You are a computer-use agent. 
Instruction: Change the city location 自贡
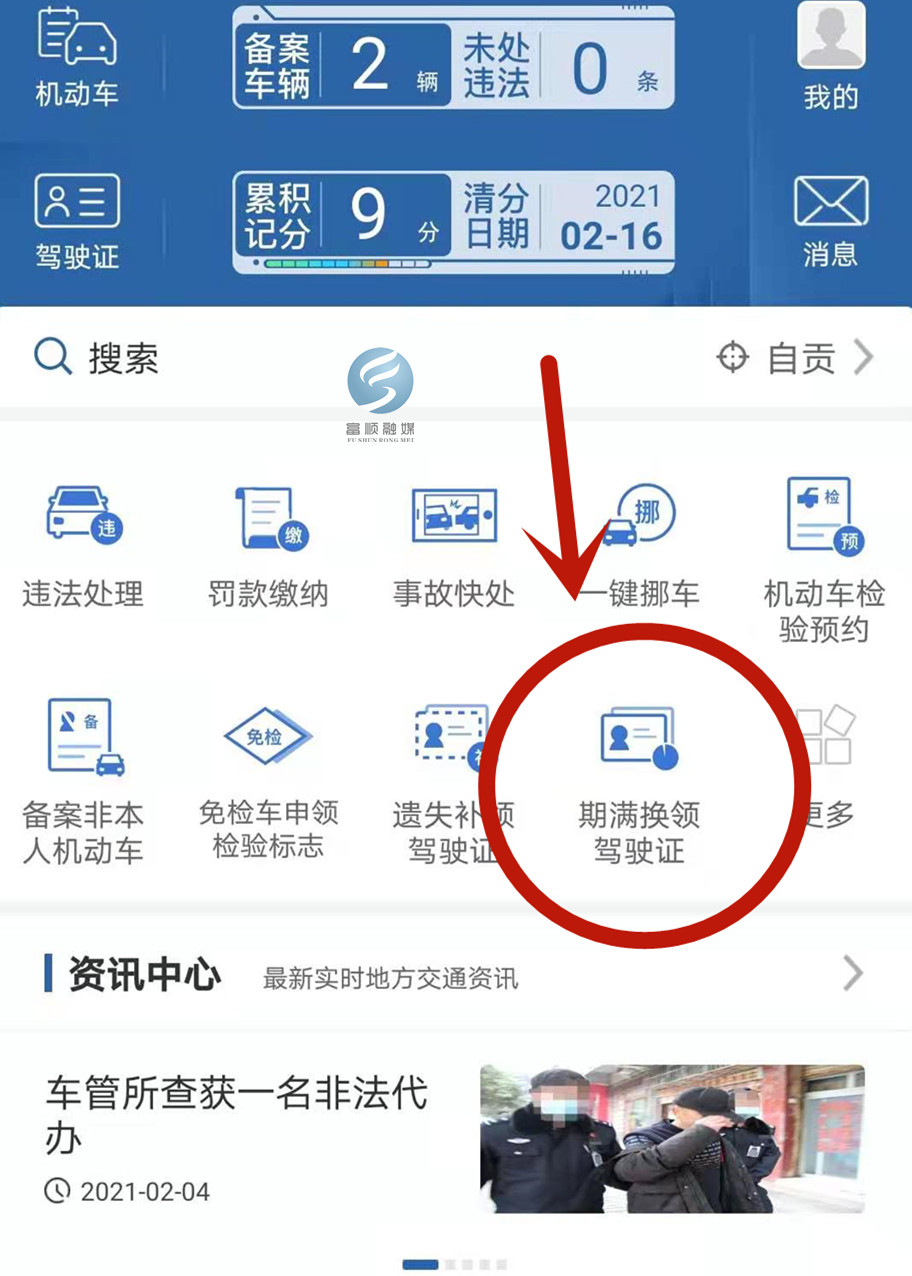coord(797,357)
